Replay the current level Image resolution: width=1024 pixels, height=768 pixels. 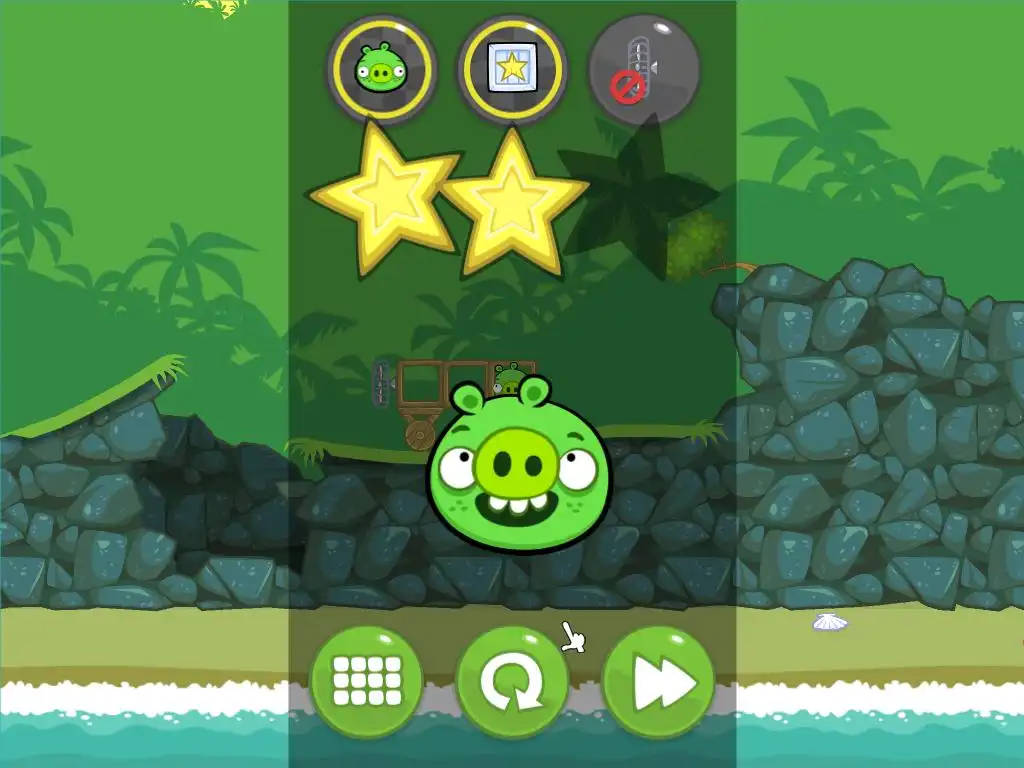pyautogui.click(x=512, y=682)
